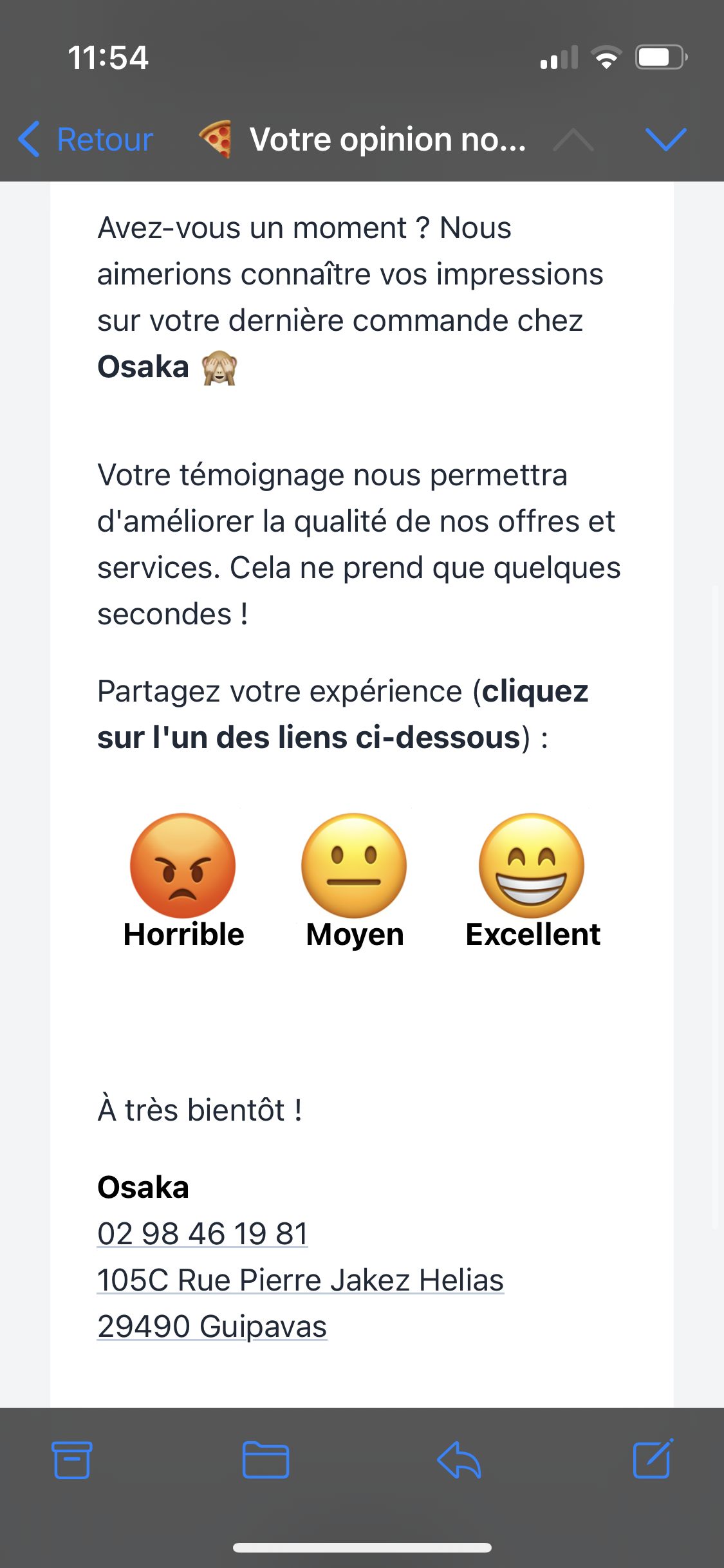Jump to the next message with down arrow

pyautogui.click(x=665, y=139)
